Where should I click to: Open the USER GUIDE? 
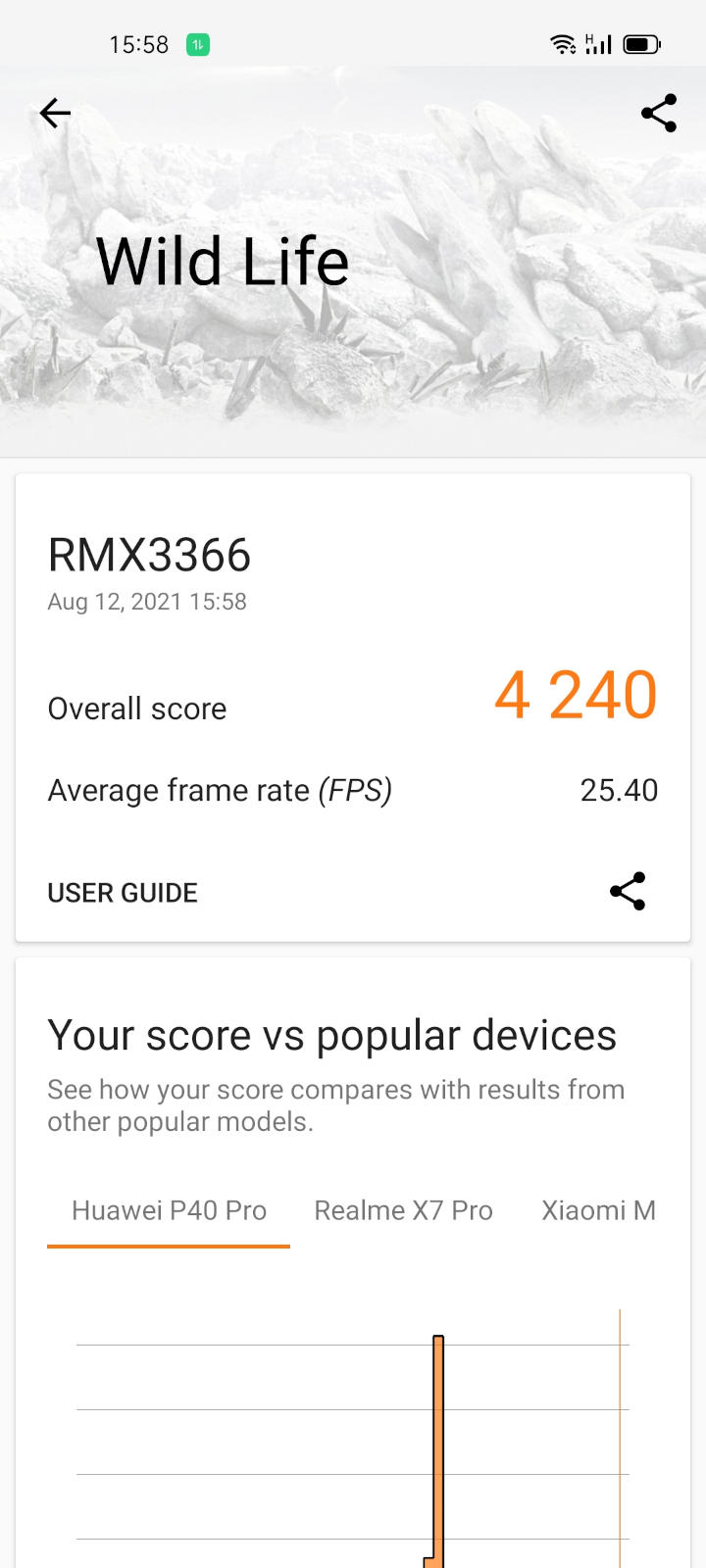123,893
